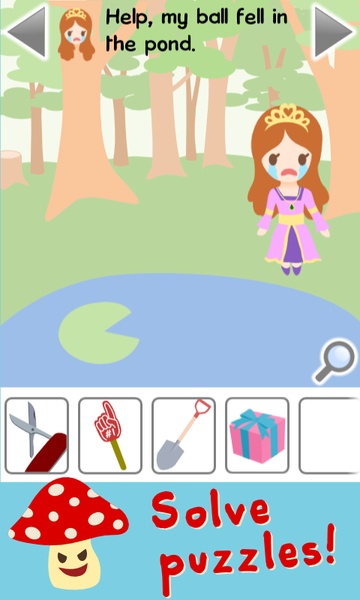Screen dimensions: 360x600
Task: Tap the empty fifth inventory slot
Action: coord(329,435)
